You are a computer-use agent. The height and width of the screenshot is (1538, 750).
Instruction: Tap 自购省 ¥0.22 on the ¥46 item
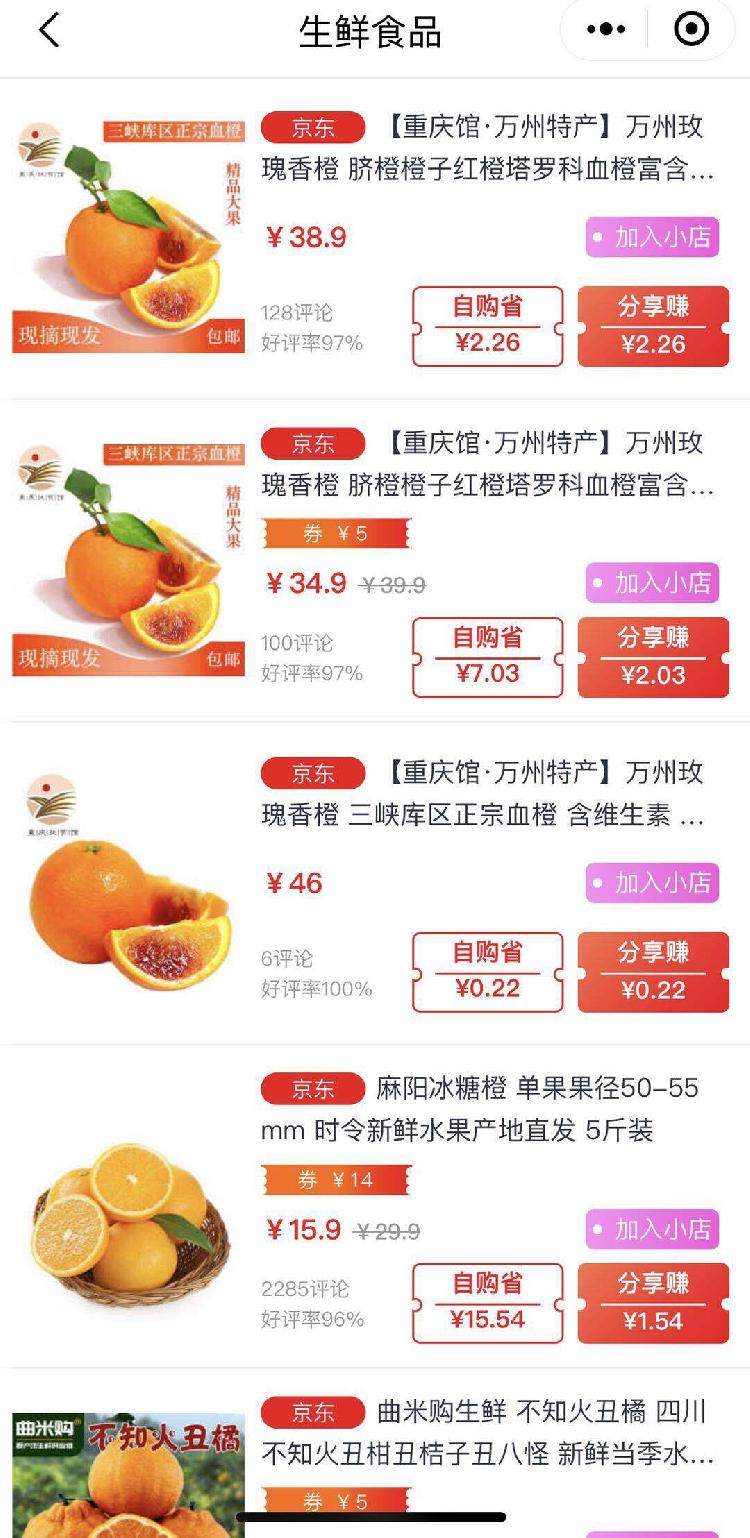click(487, 972)
